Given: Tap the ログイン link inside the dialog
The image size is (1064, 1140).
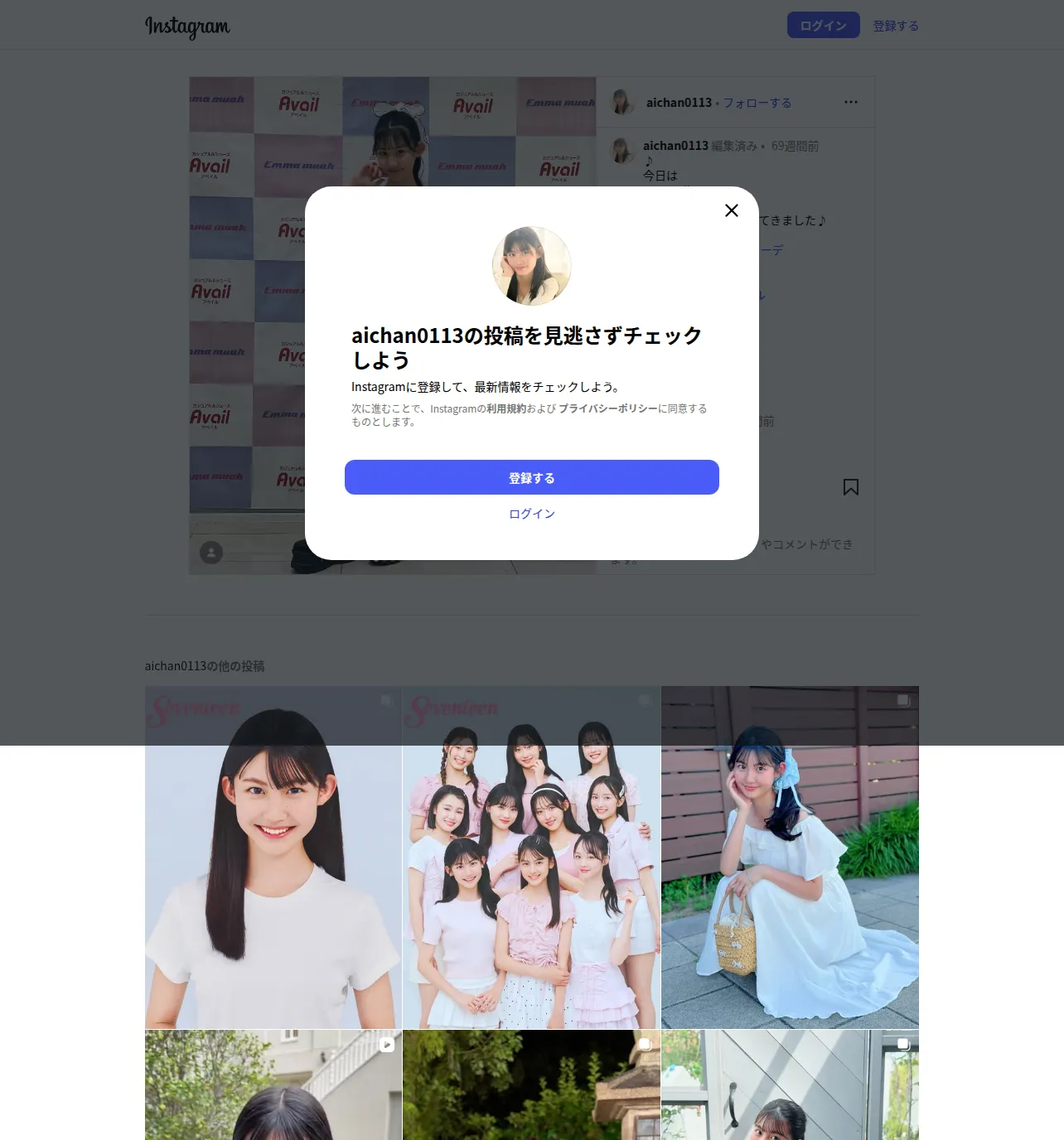Looking at the screenshot, I should 532,514.
